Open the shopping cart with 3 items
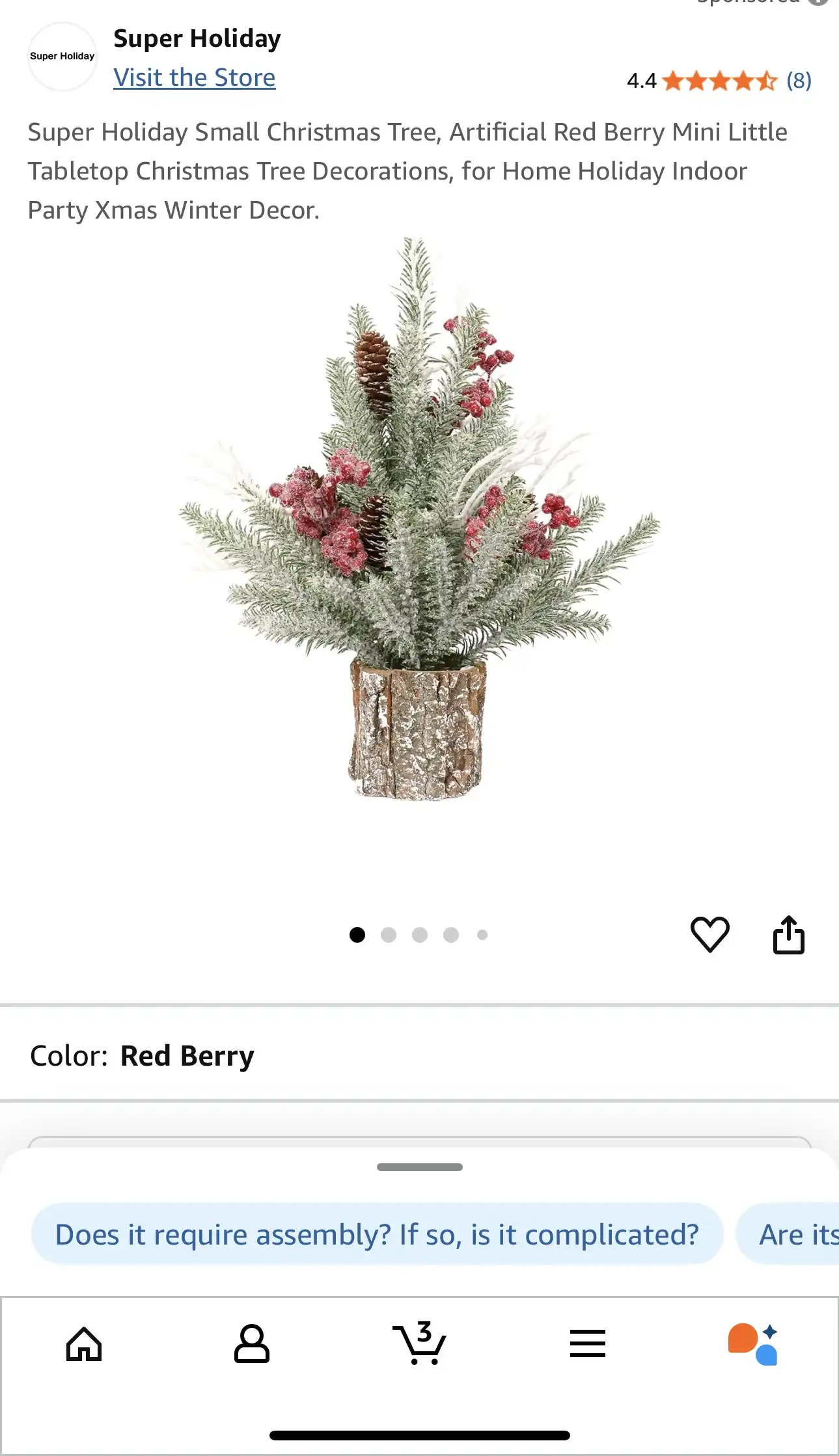The width and height of the screenshot is (839, 1456). point(419,1343)
